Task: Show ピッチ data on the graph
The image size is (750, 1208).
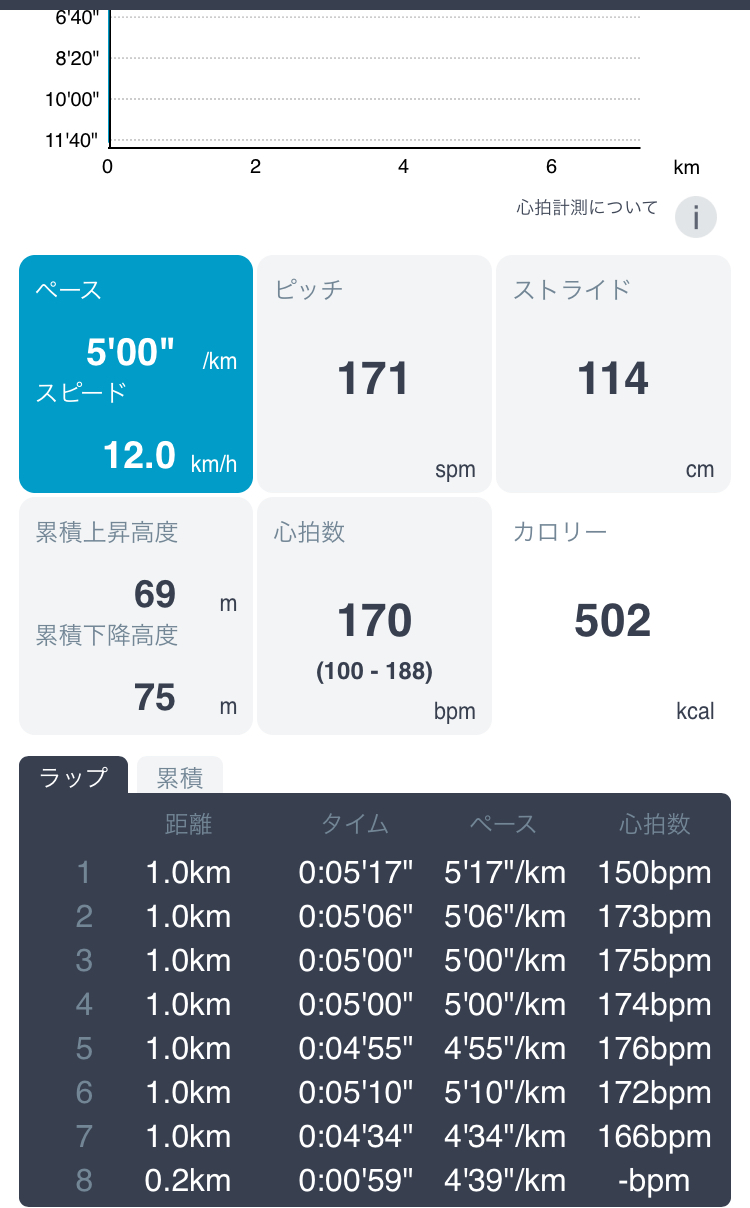Action: 374,374
